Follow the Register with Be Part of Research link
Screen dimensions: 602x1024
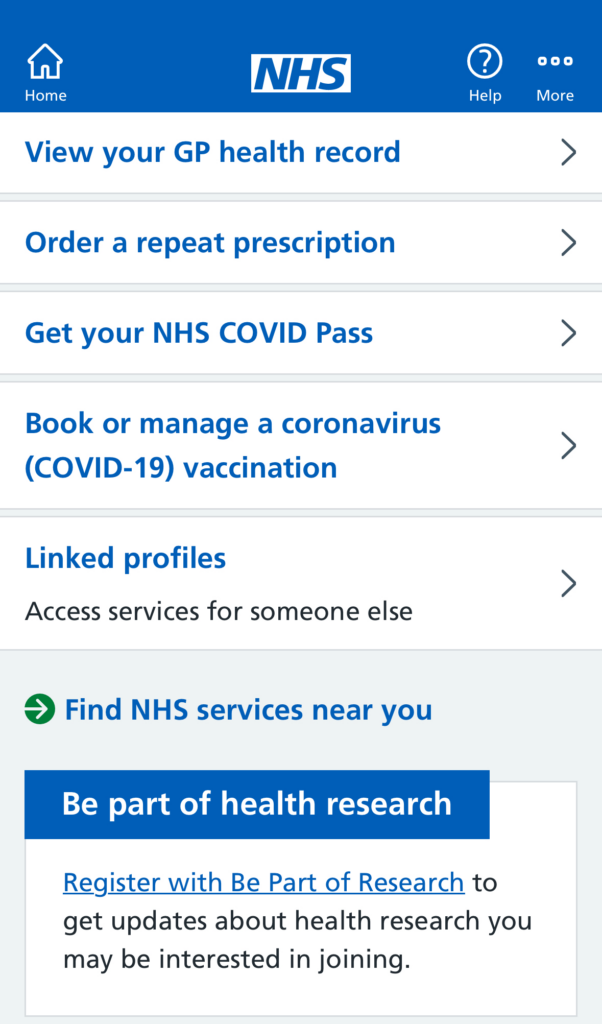click(x=263, y=882)
